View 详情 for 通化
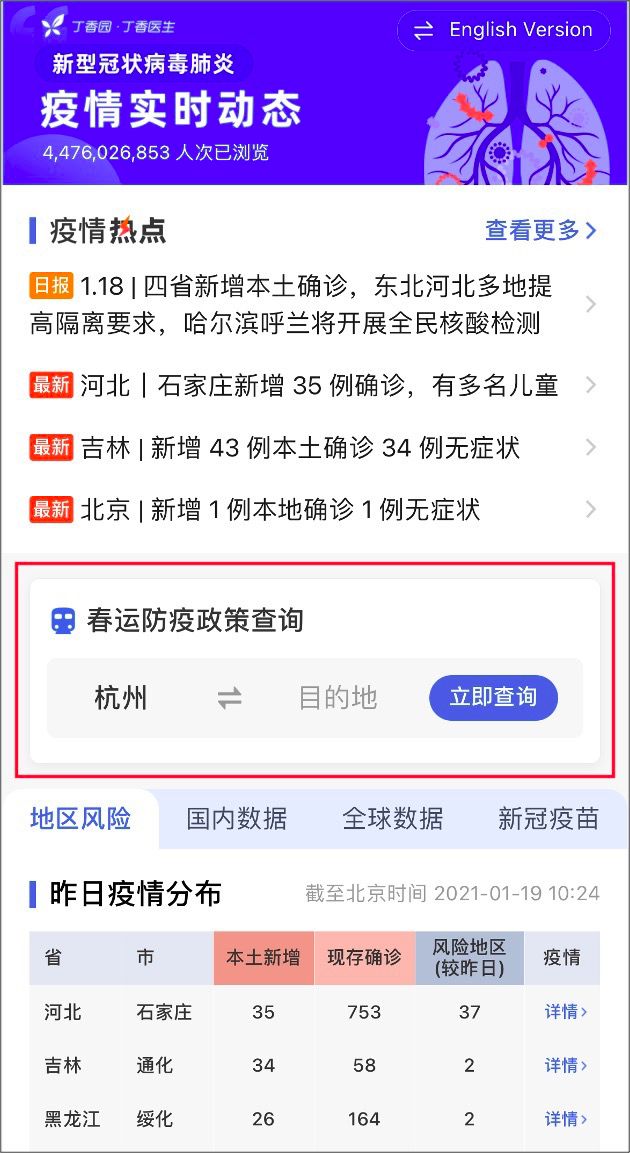 tap(565, 1065)
